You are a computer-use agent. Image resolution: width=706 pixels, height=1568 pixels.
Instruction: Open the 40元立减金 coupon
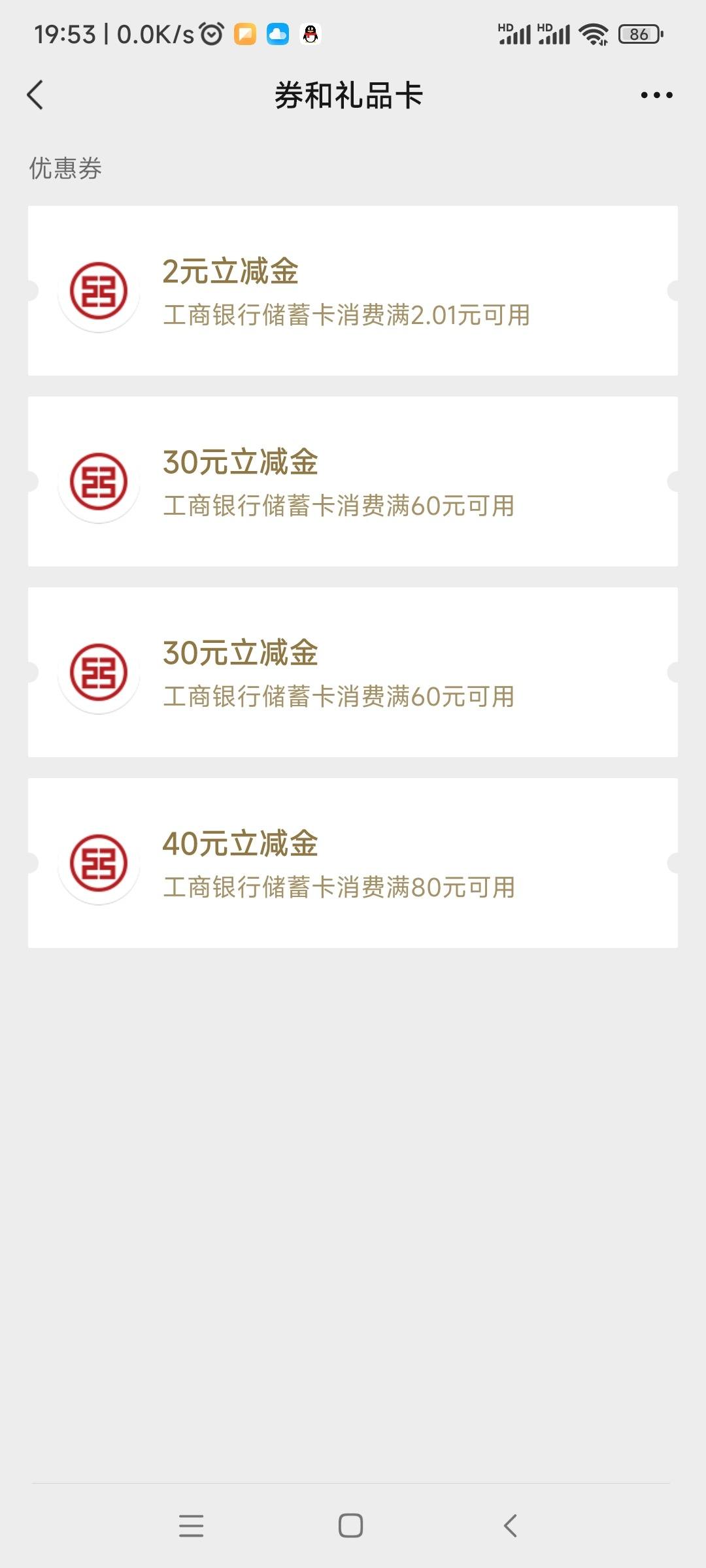coord(353,863)
